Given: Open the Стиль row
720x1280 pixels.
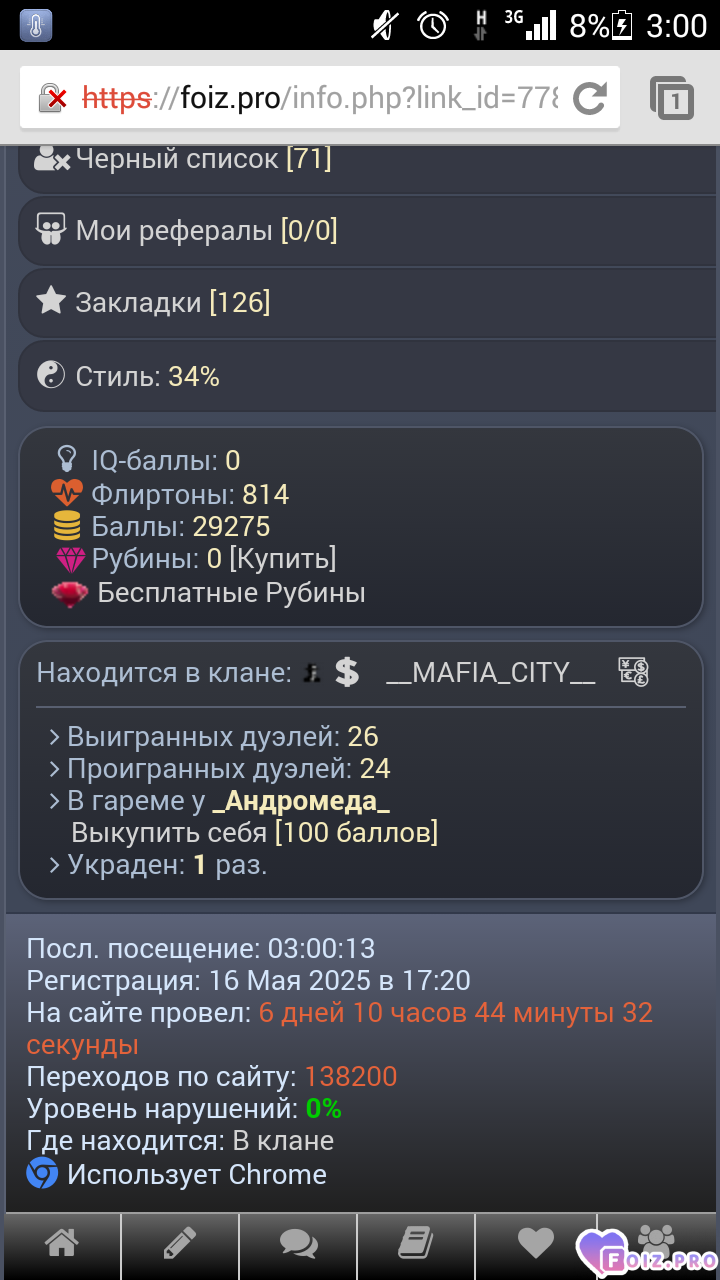Looking at the screenshot, I should coord(368,376).
